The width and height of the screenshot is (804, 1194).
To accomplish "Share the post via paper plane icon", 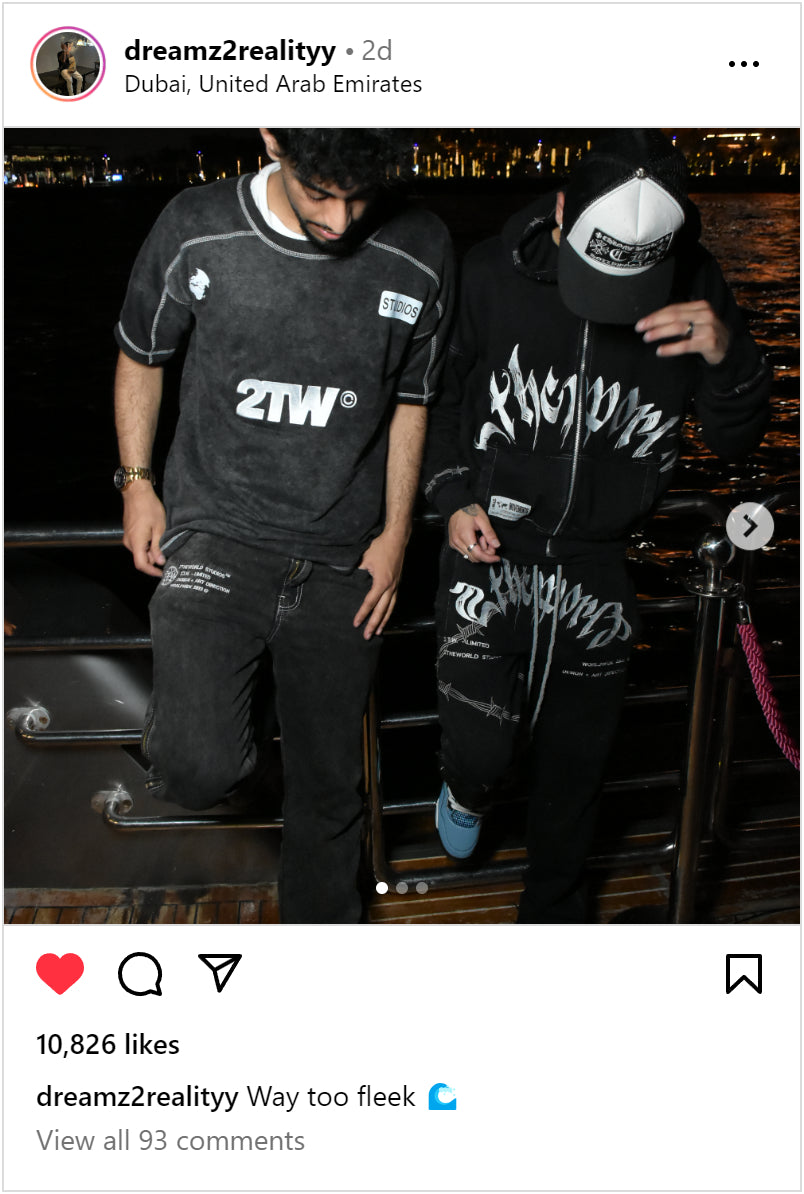I will coord(220,972).
